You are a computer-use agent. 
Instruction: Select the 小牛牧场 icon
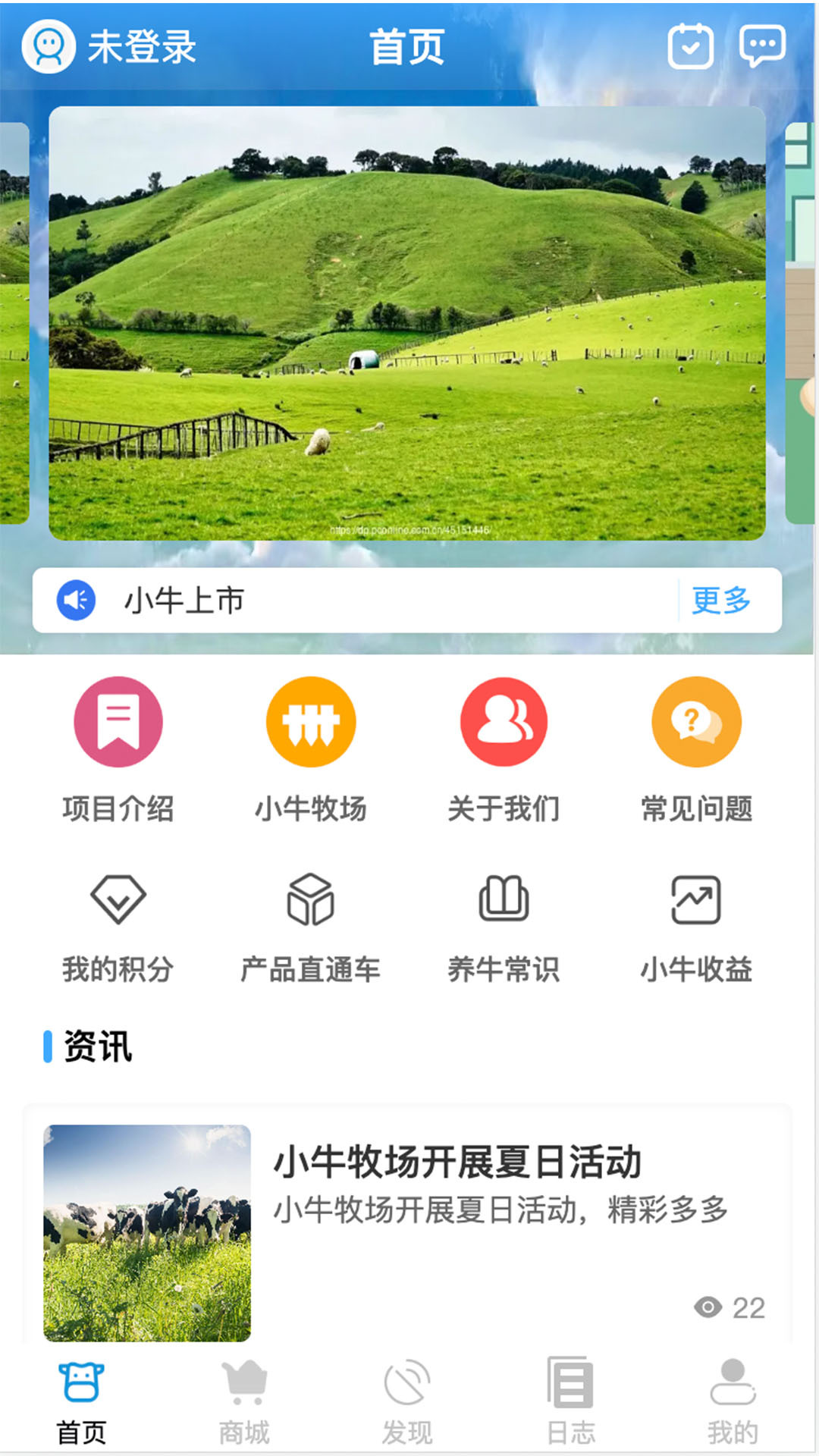[310, 721]
